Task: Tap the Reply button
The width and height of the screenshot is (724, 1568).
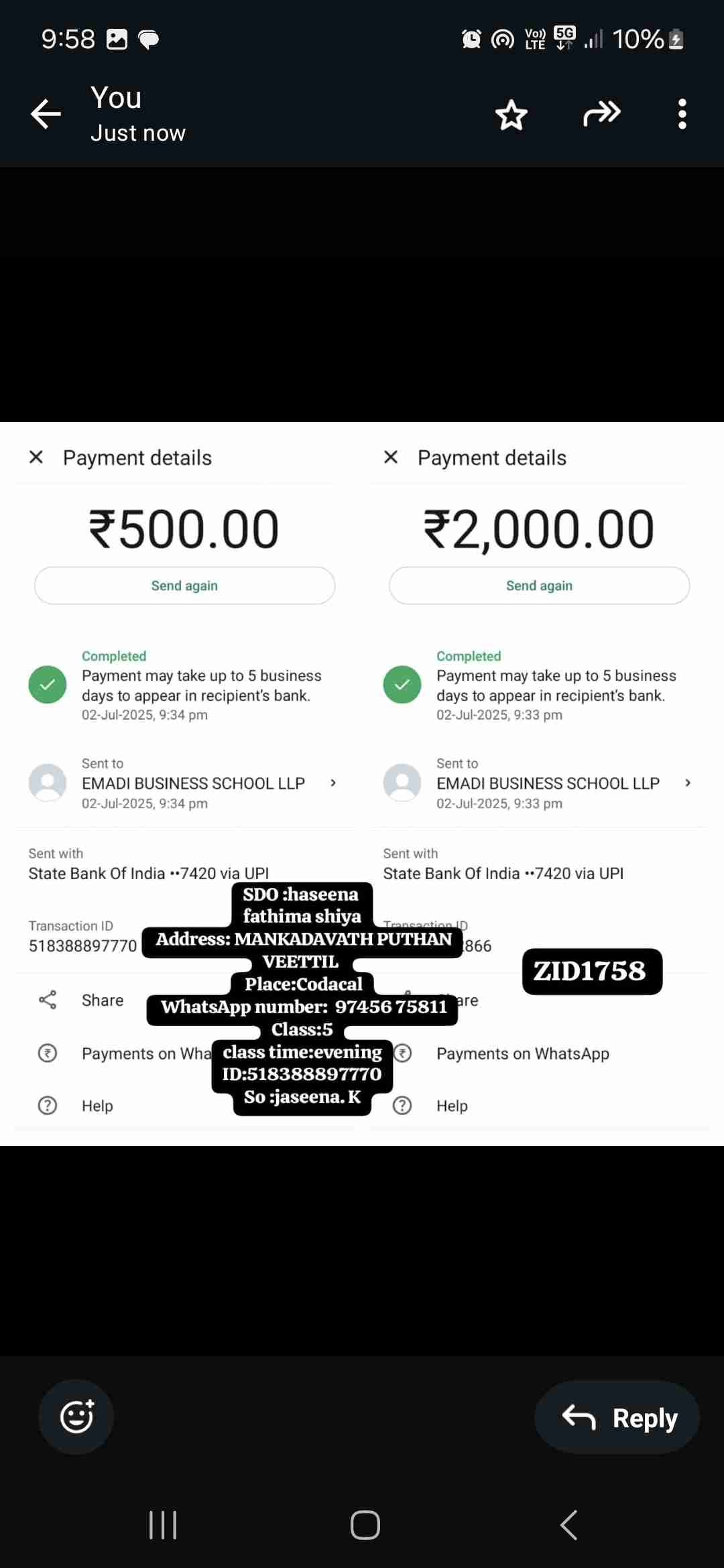Action: (617, 1417)
